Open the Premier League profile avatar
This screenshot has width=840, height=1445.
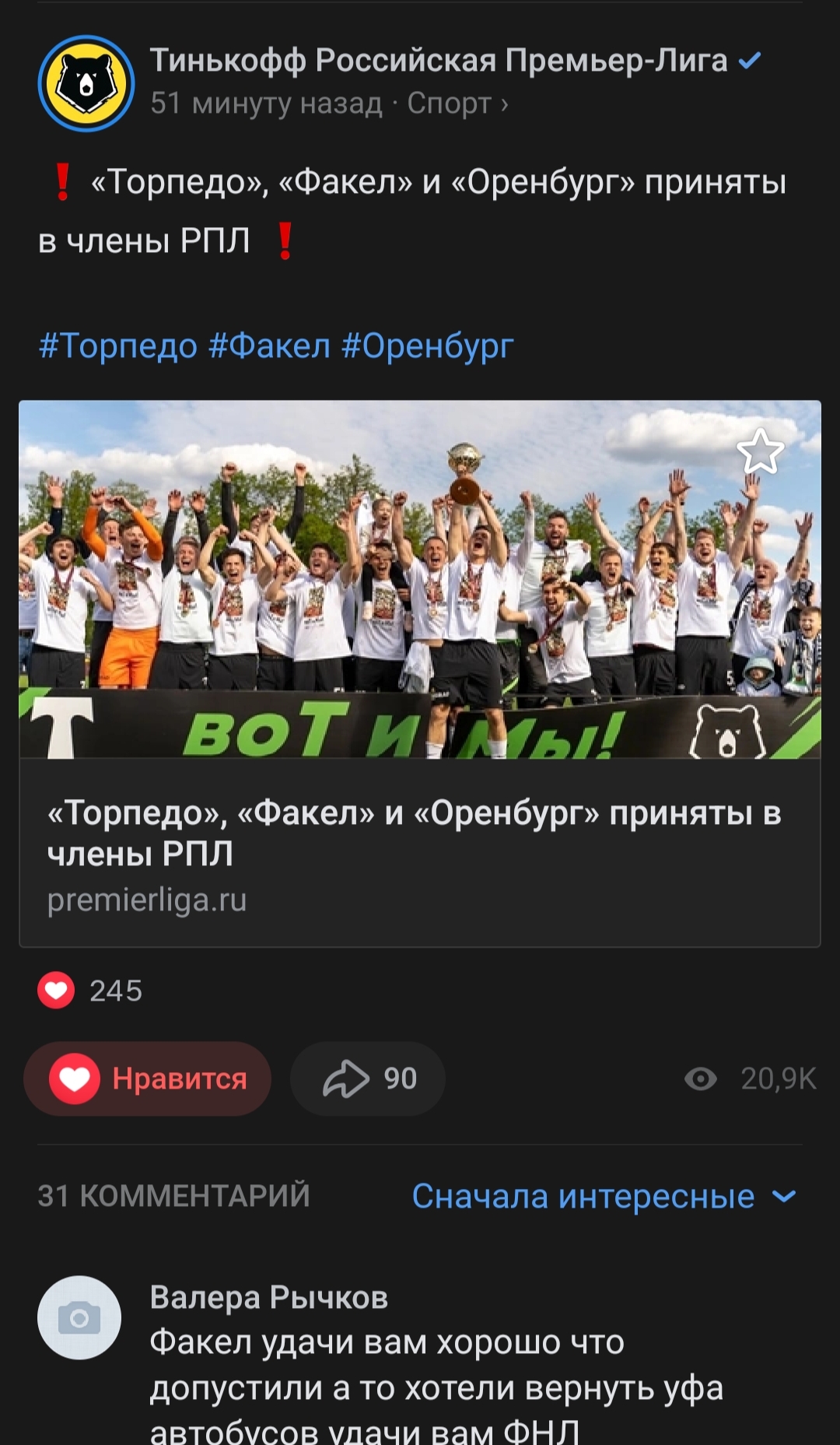coord(86,83)
